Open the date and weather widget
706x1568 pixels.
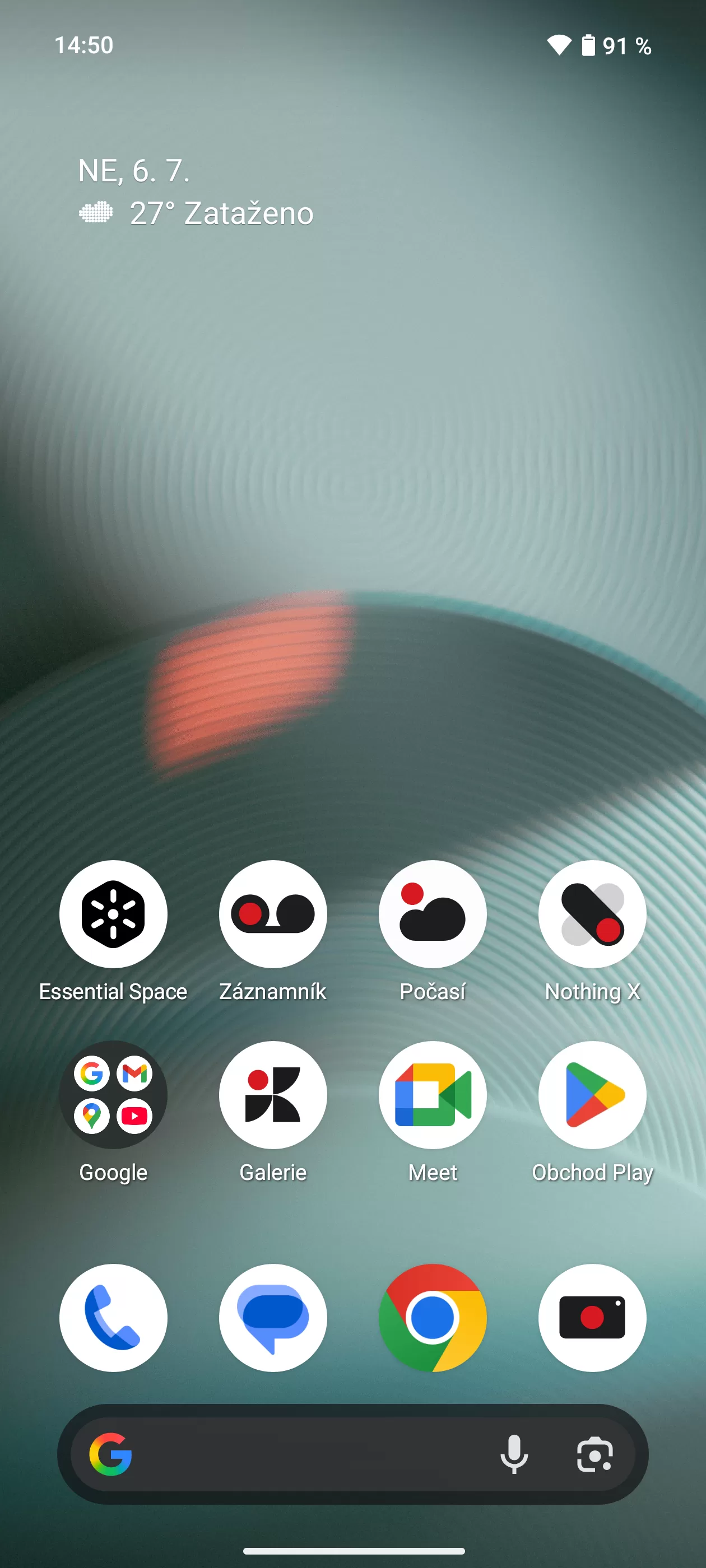[x=195, y=192]
